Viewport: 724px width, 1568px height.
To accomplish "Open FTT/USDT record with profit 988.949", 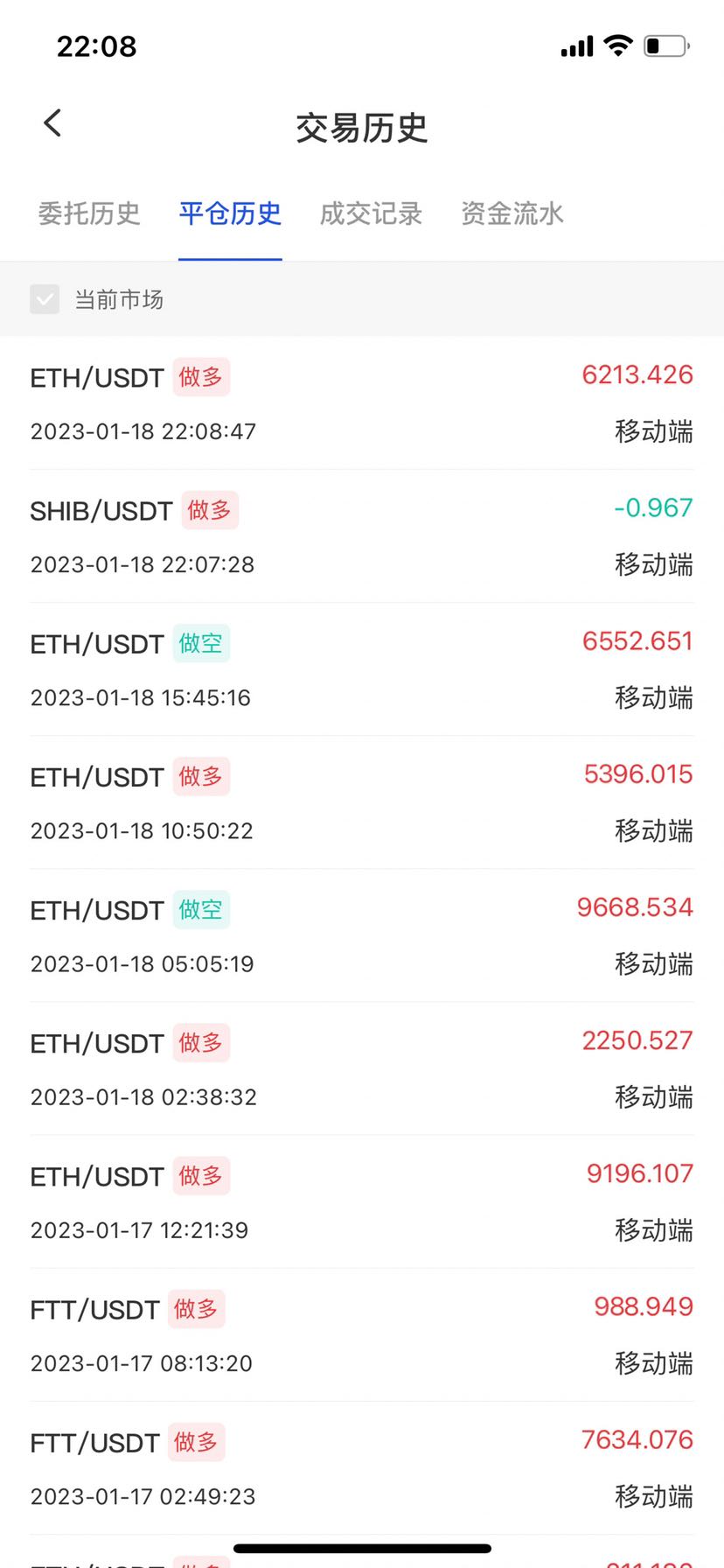I will (362, 1334).
